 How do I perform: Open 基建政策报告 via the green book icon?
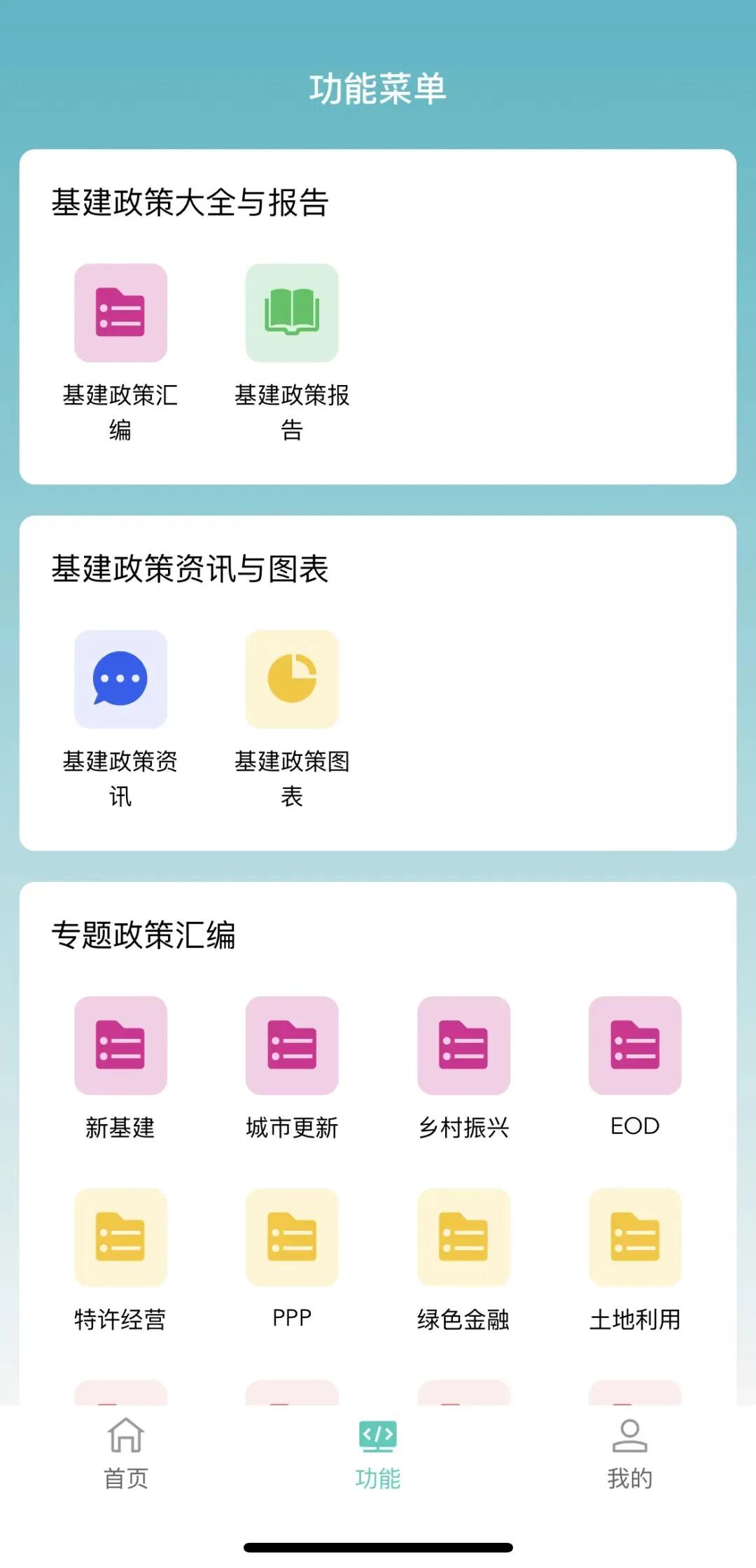[292, 313]
